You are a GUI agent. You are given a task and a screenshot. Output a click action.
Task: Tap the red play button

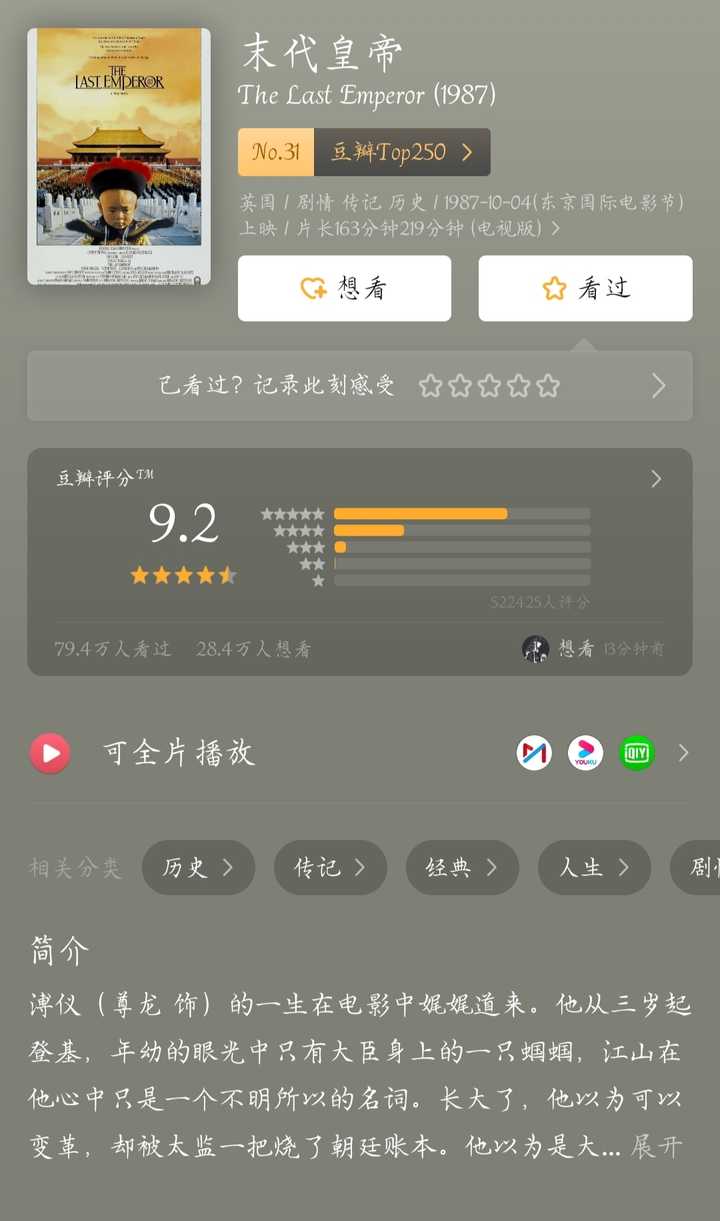pyautogui.click(x=50, y=753)
